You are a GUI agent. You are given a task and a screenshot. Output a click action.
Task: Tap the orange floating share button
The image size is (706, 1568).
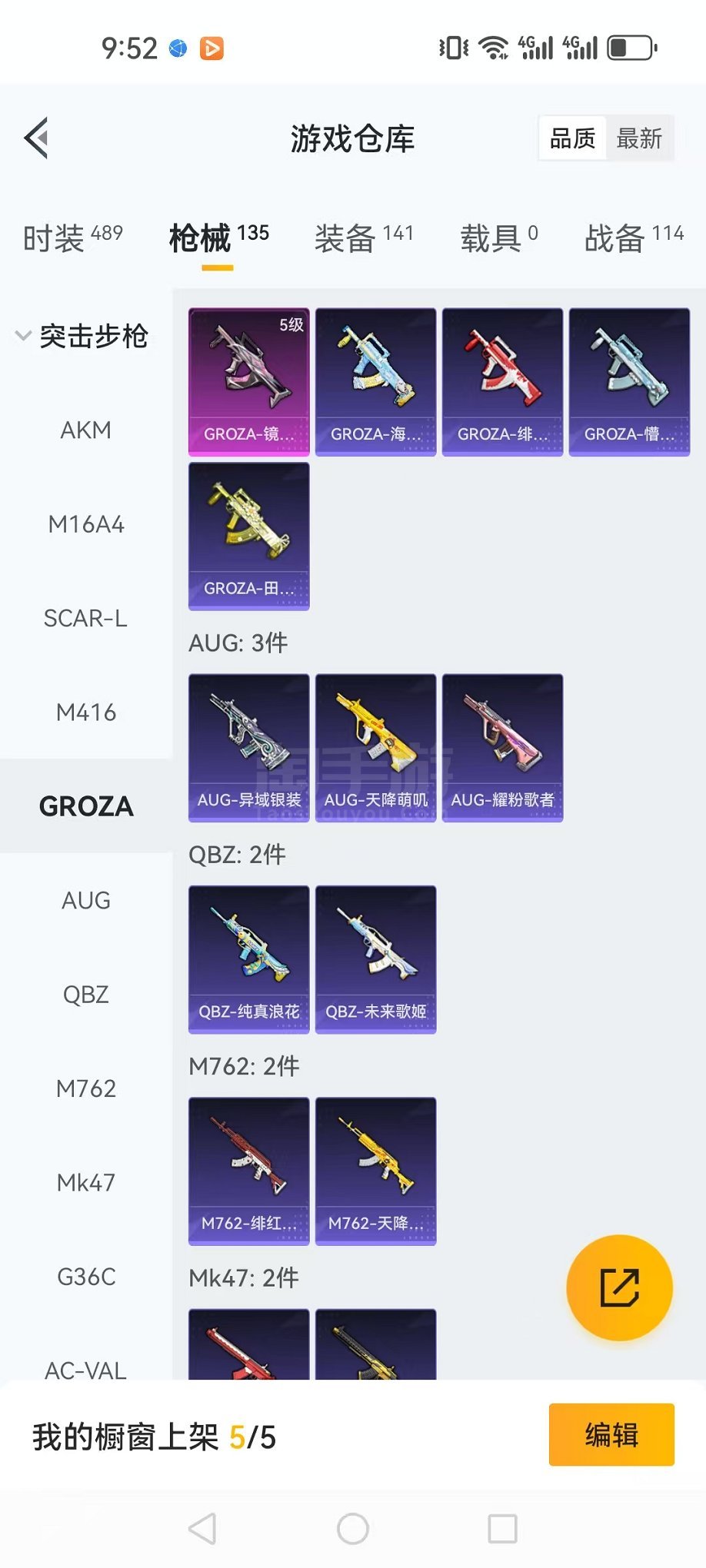point(619,1288)
